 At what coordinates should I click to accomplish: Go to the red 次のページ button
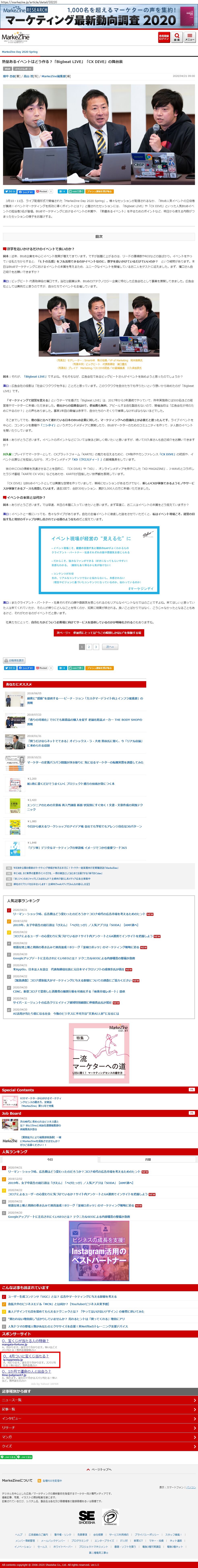(99, 632)
